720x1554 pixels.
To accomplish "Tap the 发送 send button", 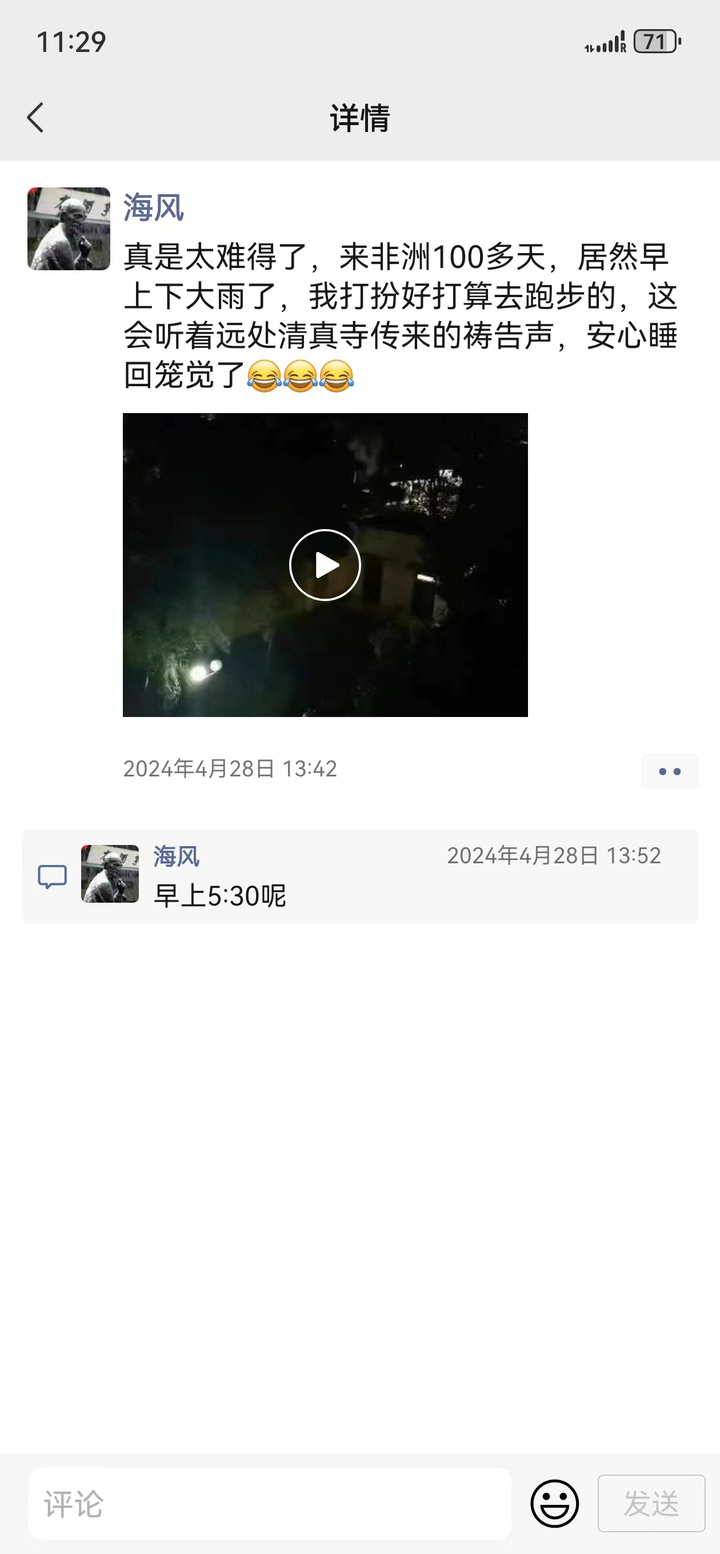I will 651,1504.
